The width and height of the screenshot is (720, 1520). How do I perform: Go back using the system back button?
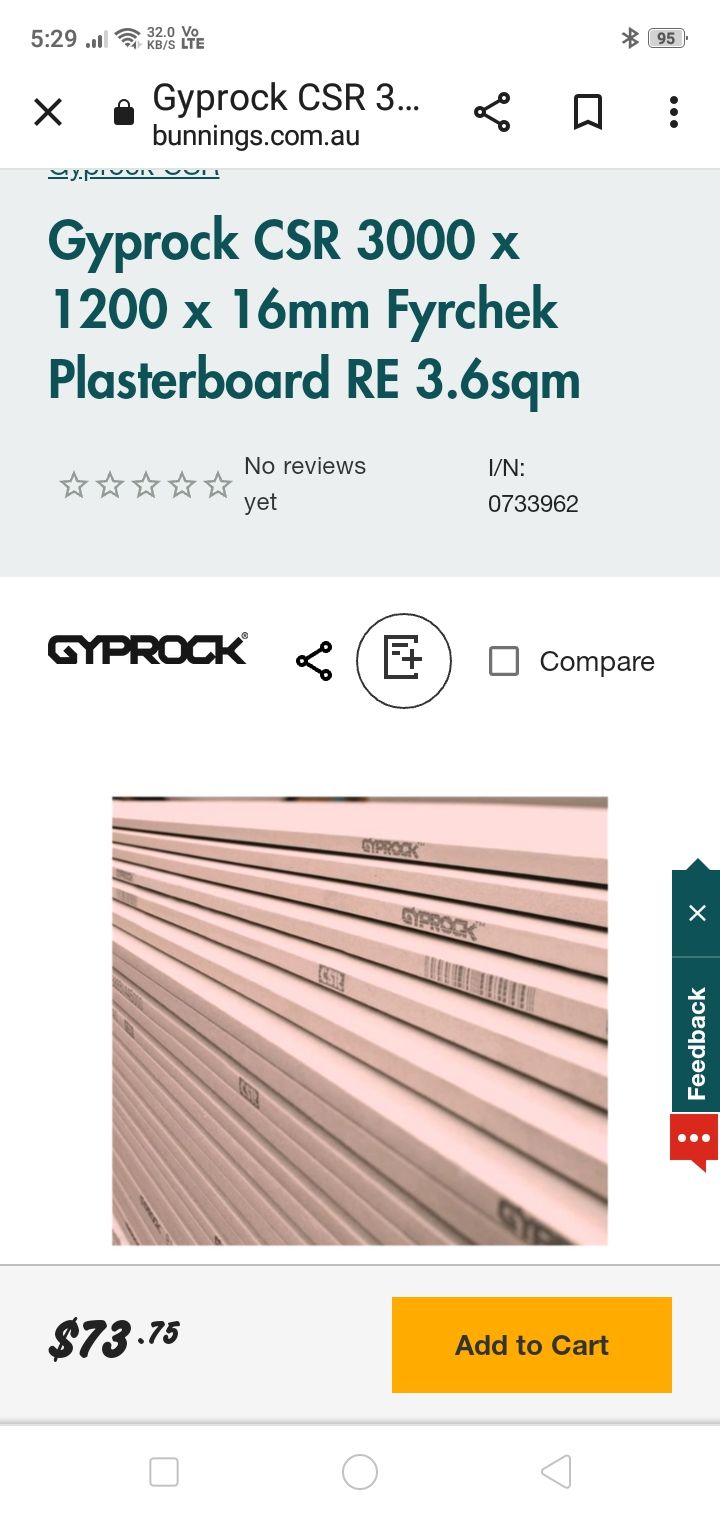click(556, 1472)
